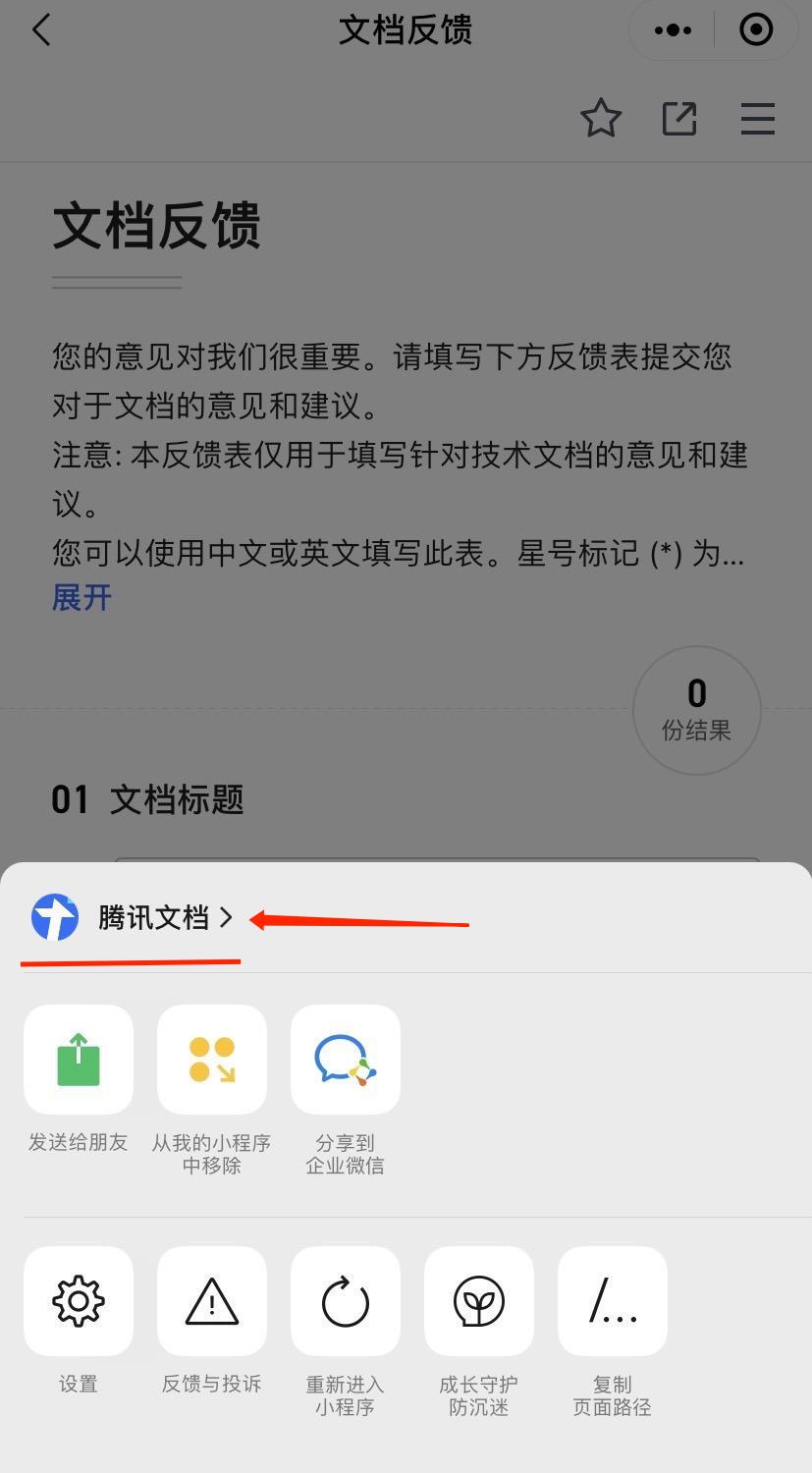Tap 重新进入小程序 to reload
This screenshot has height=1473, width=812.
point(346,1301)
